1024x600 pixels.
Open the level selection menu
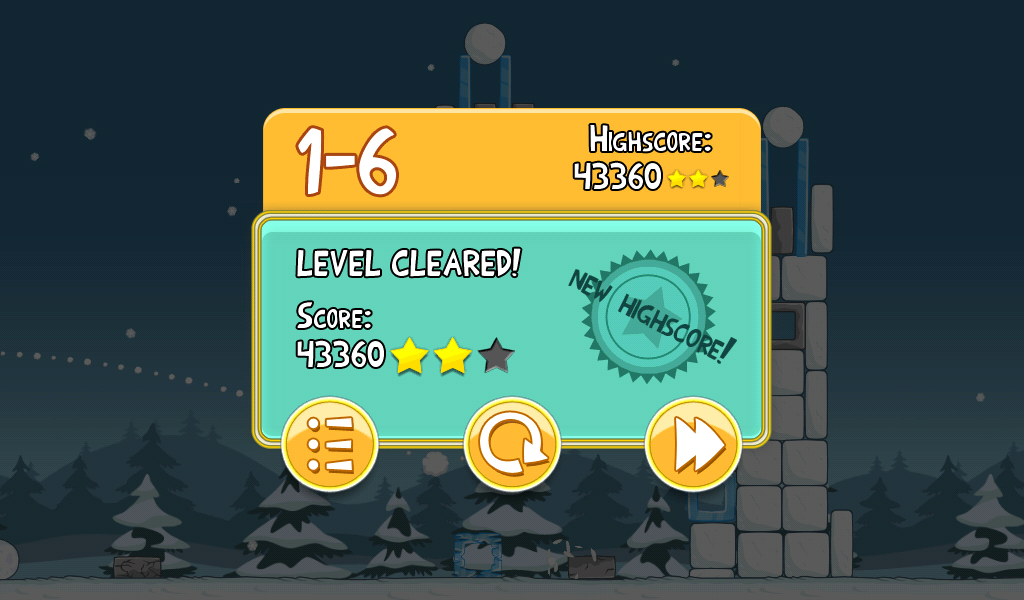(x=330, y=443)
